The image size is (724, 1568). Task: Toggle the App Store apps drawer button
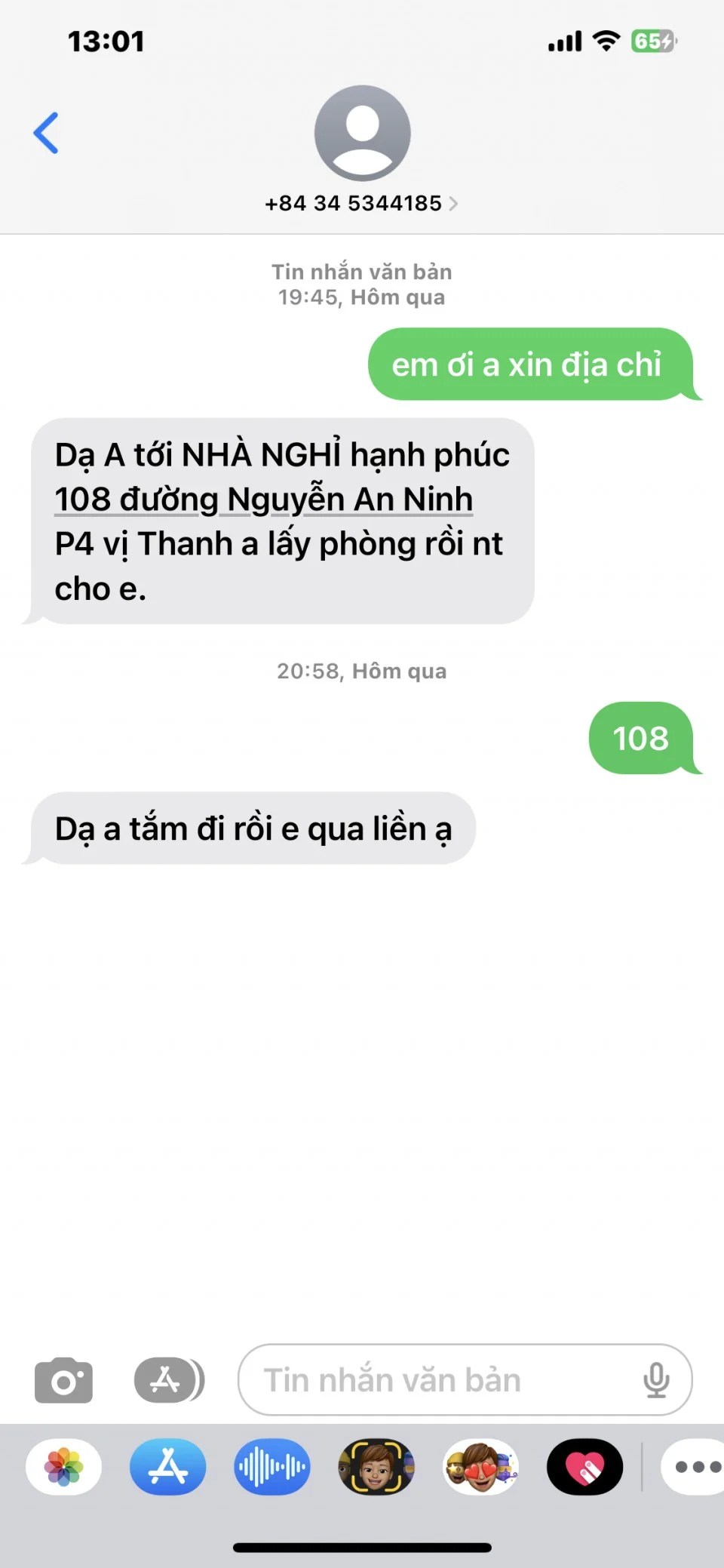point(169,1380)
